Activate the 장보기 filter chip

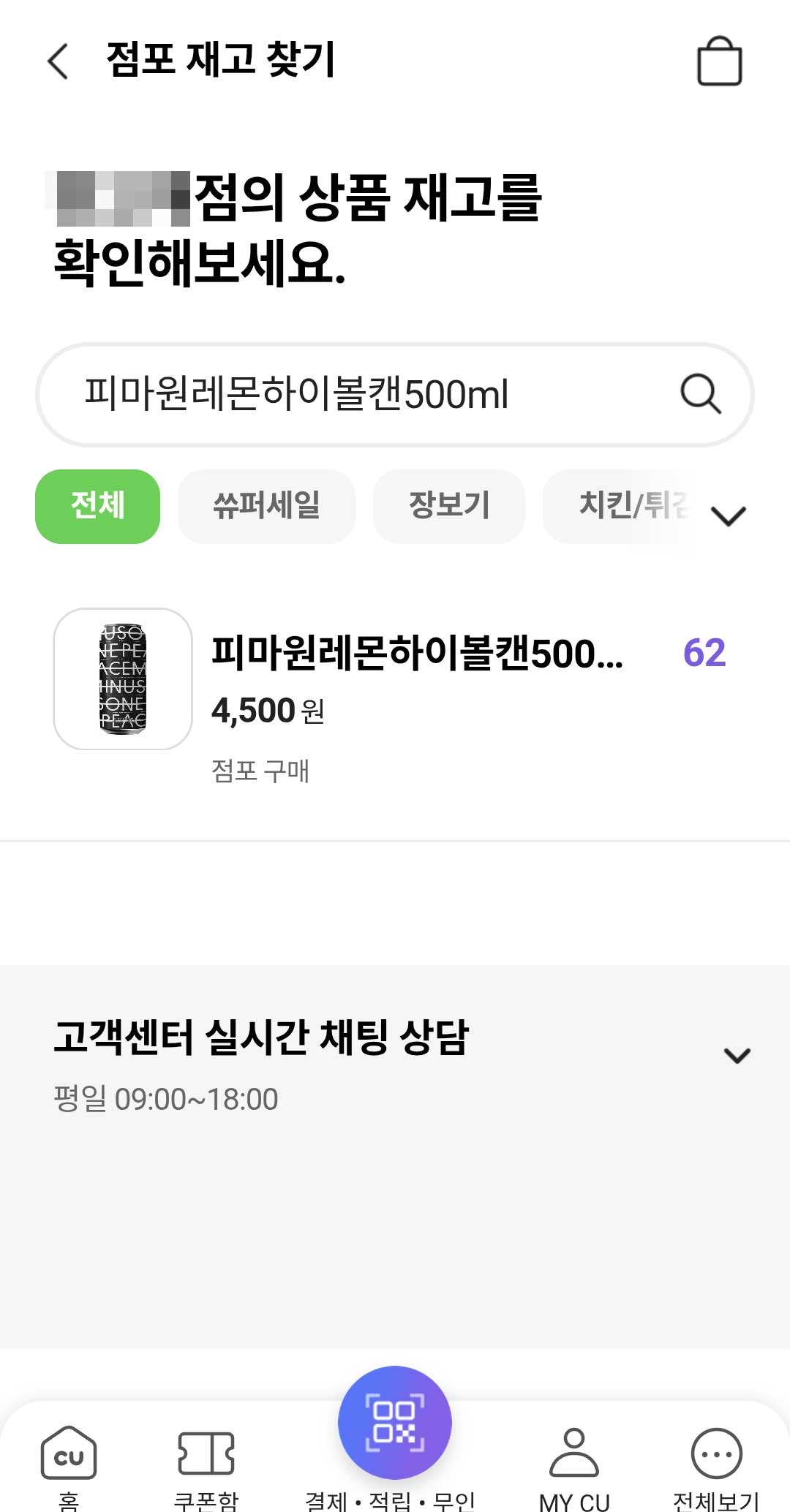(448, 506)
